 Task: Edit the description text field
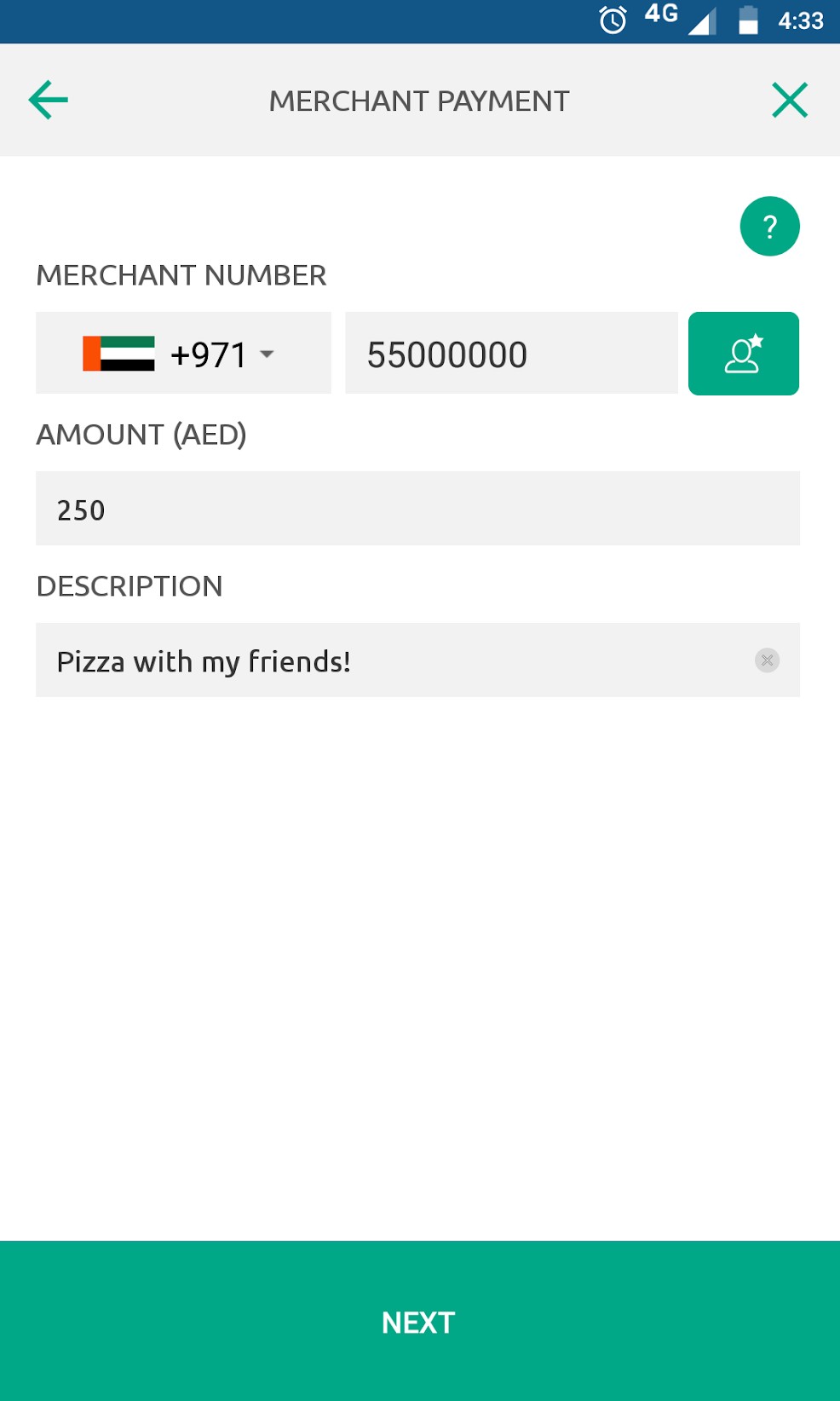click(x=392, y=660)
